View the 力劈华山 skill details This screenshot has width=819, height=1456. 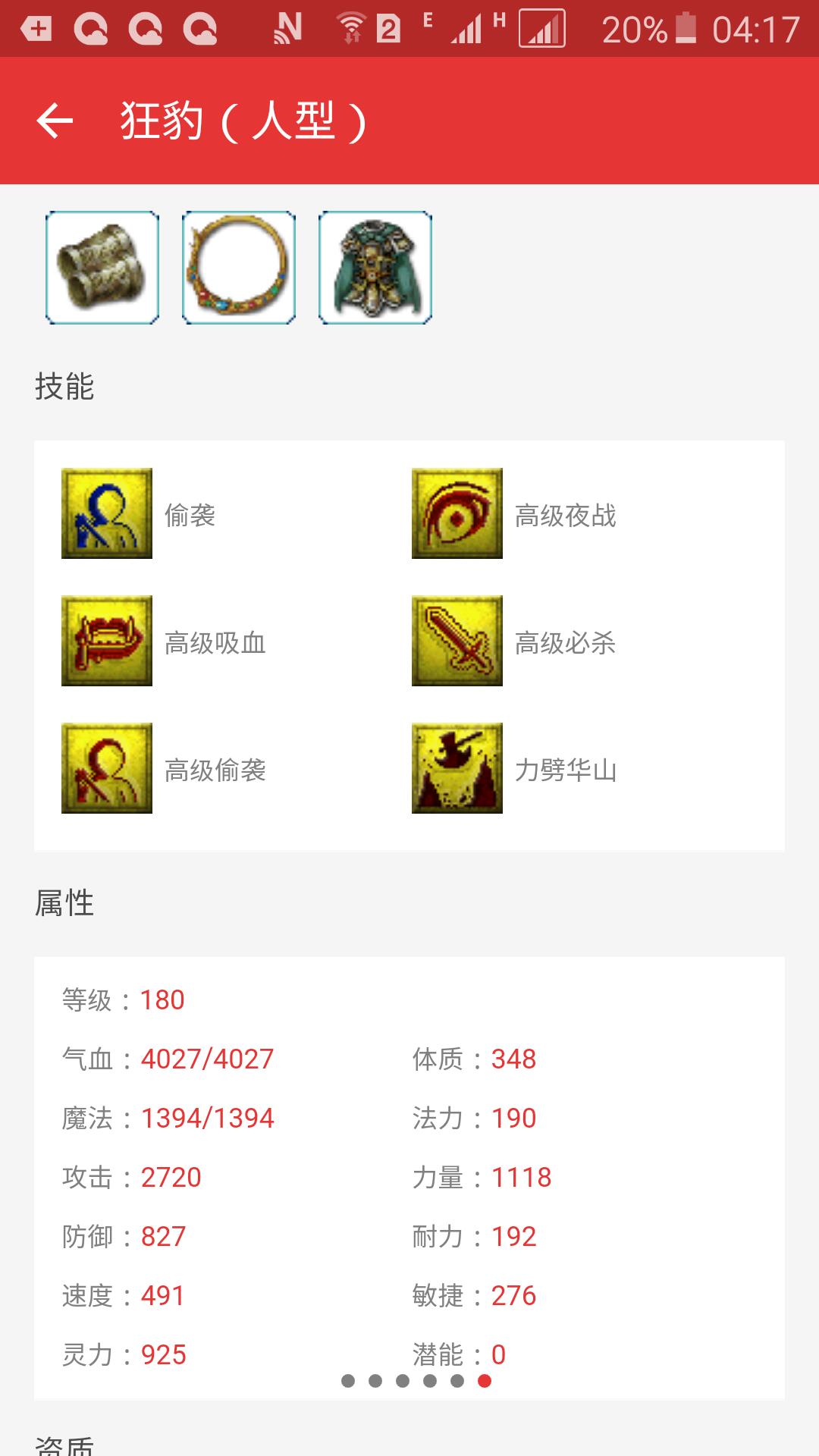(457, 768)
